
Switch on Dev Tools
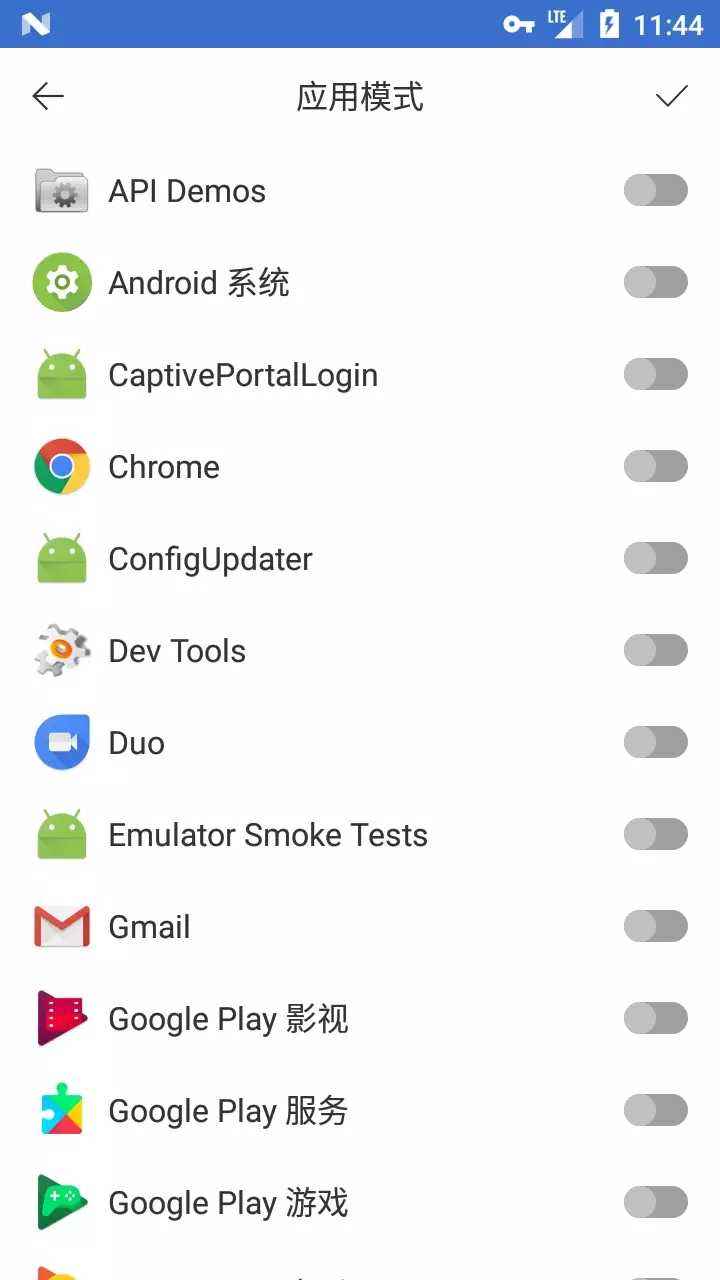(x=656, y=650)
